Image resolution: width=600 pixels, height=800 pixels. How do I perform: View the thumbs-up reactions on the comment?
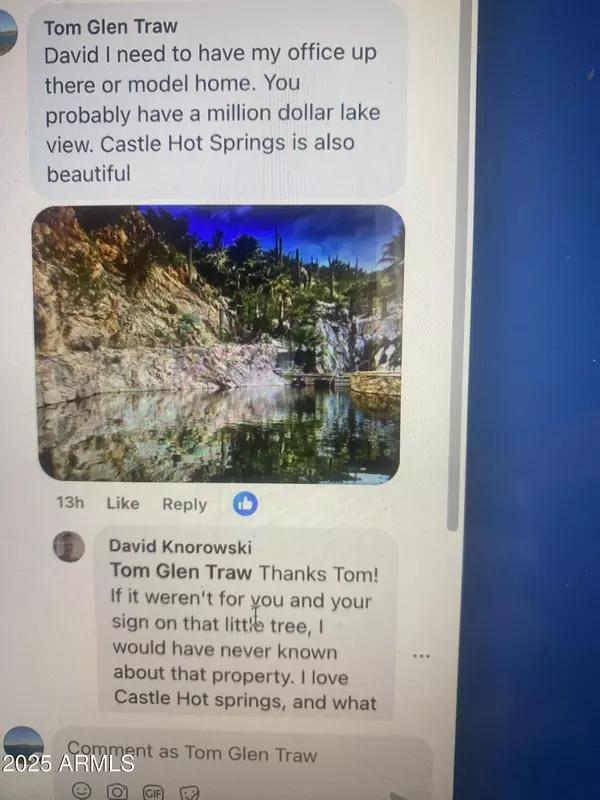click(x=245, y=503)
